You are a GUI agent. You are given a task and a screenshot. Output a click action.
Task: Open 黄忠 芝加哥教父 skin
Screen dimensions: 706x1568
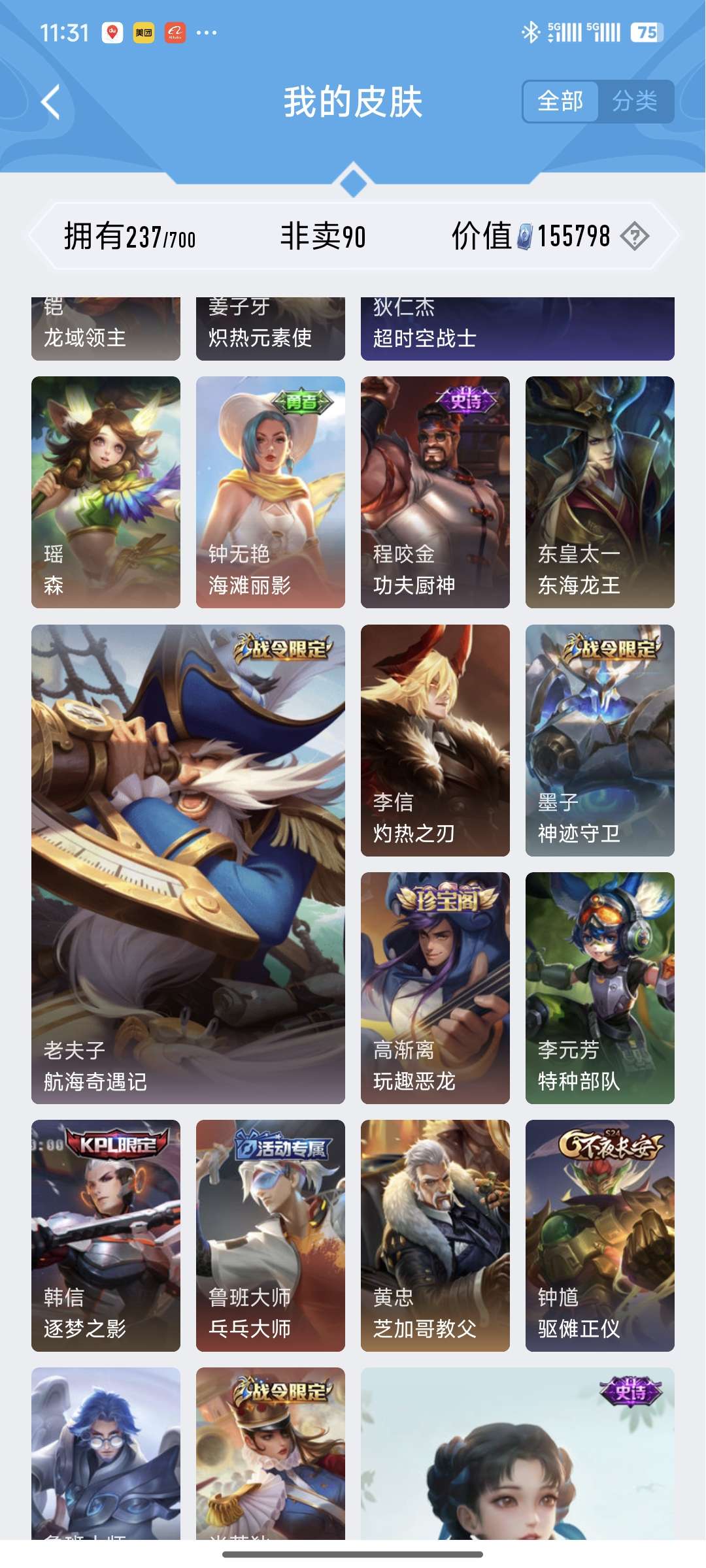pos(435,1235)
